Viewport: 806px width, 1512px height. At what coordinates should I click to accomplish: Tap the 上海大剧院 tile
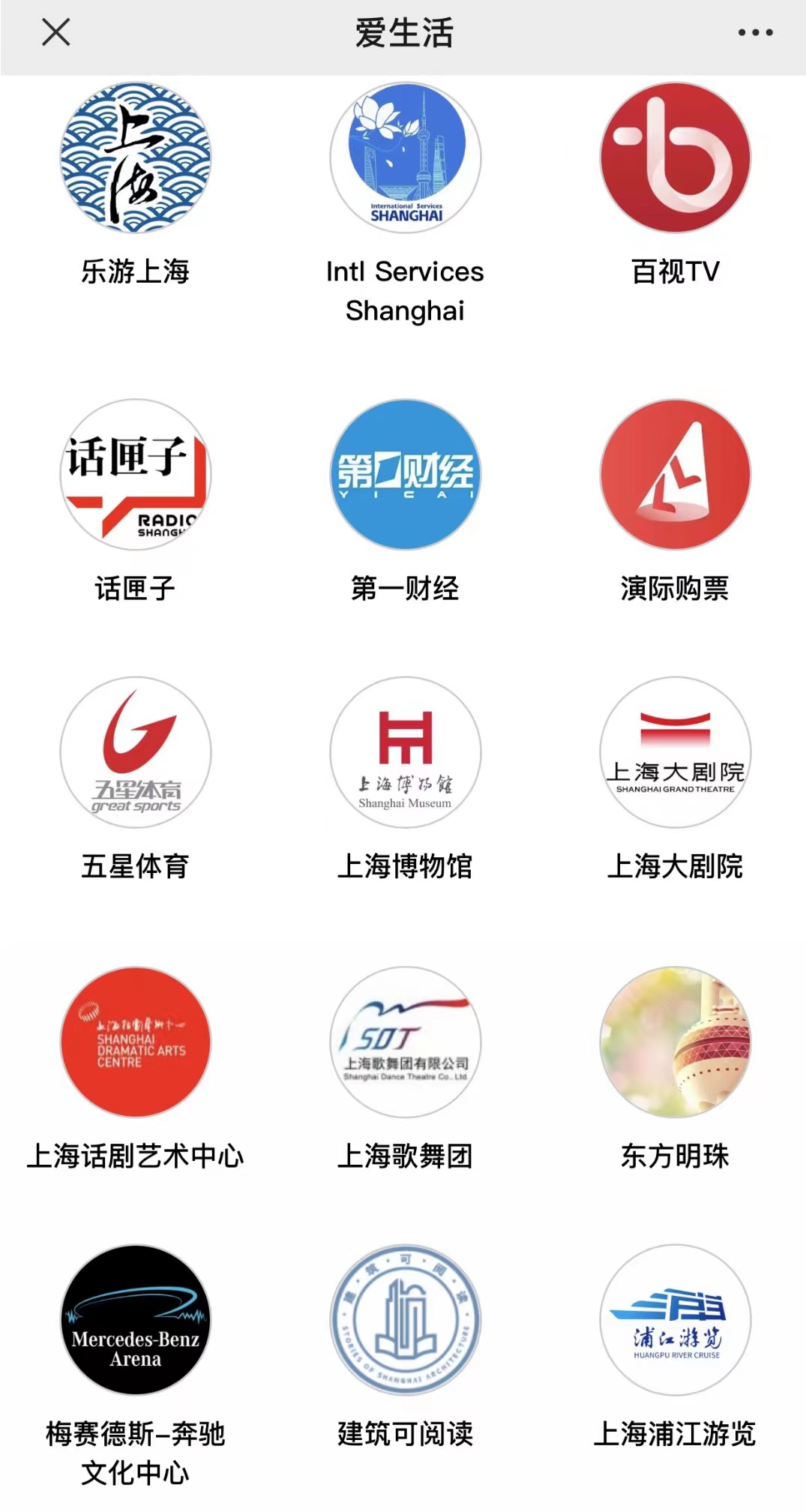[x=676, y=752]
